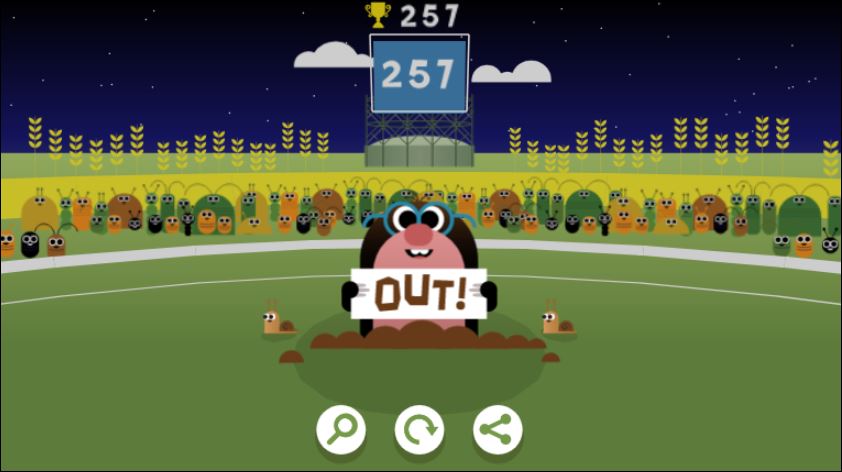Replay the cricket game
The width and height of the screenshot is (842, 472).
[419, 430]
